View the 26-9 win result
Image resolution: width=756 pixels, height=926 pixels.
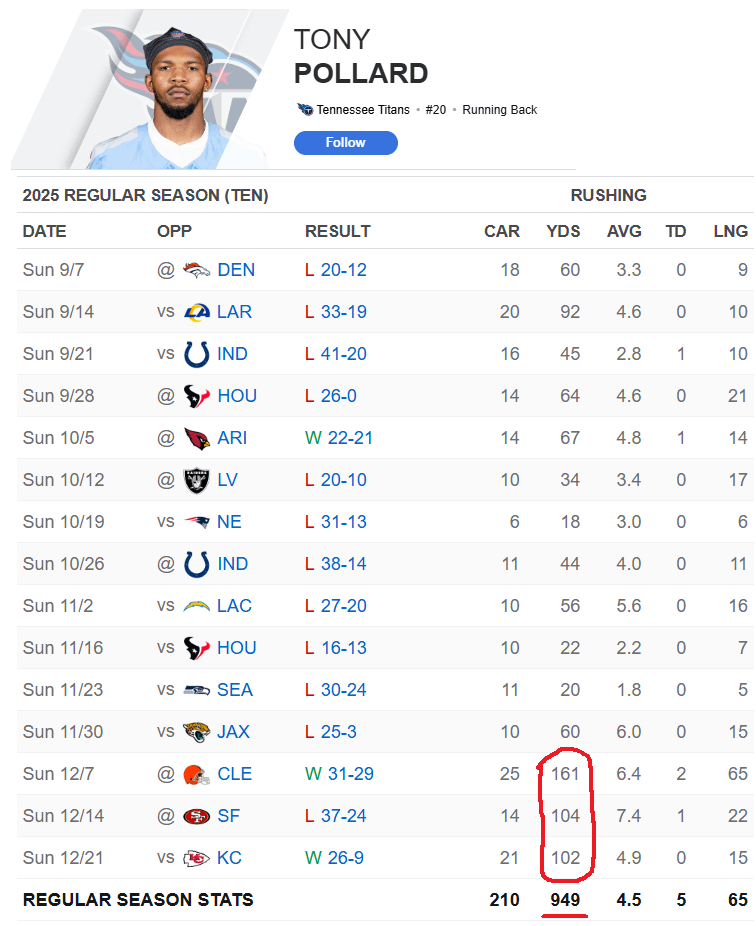(341, 858)
